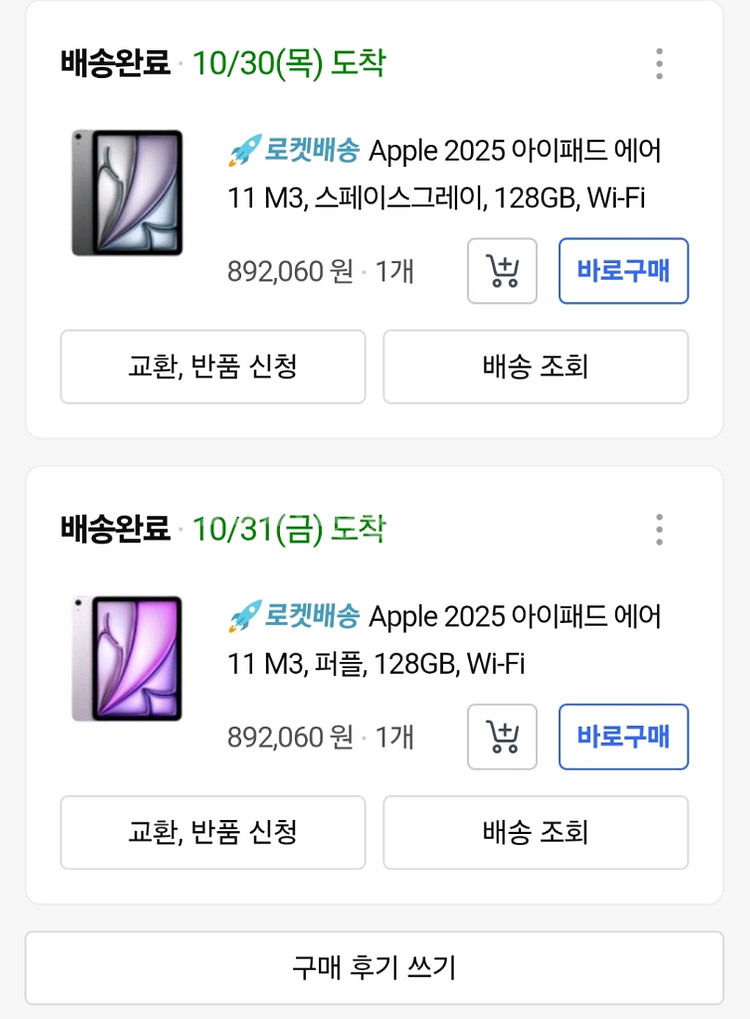Click 구매 후기 쓰기 at the bottom
This screenshot has height=1019, width=750.
(375, 967)
